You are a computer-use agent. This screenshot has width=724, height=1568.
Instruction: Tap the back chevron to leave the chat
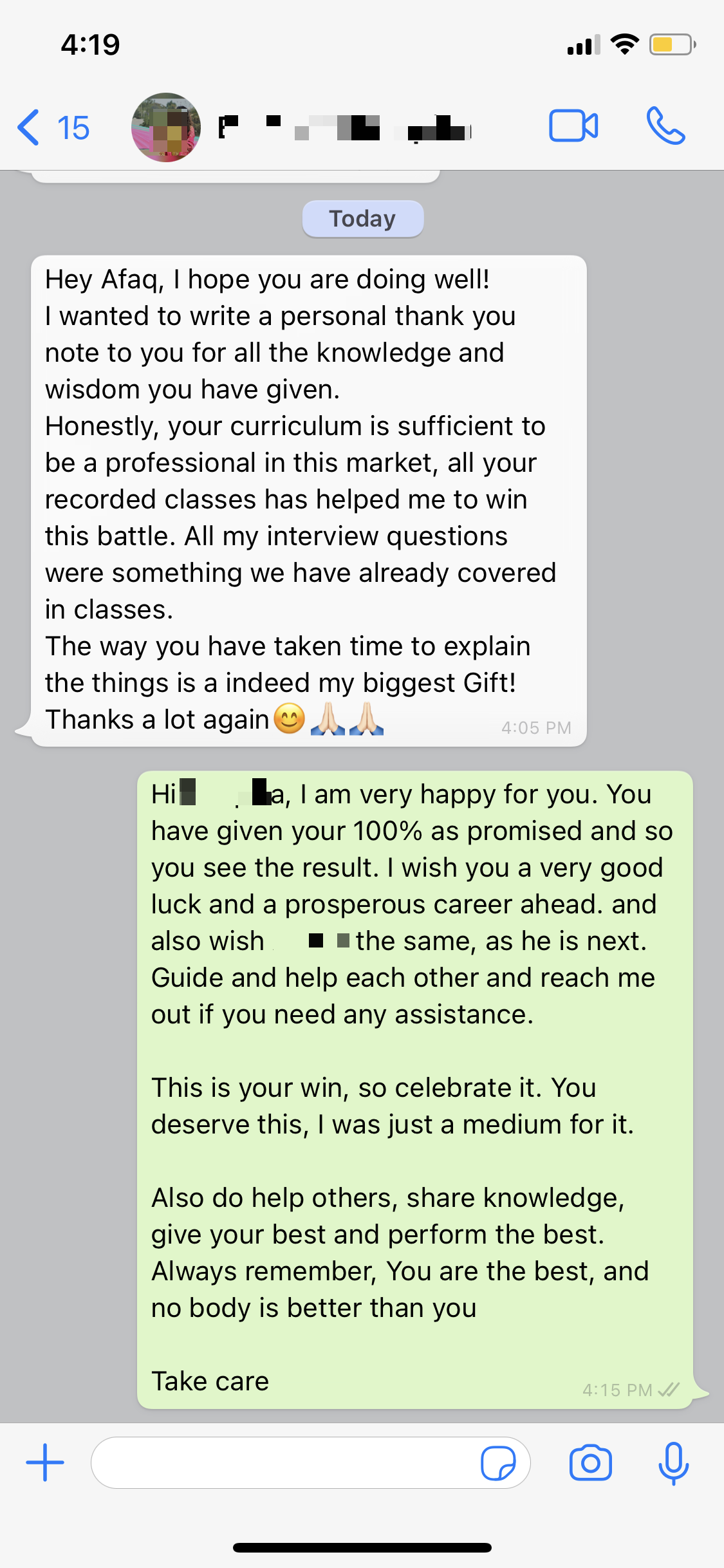tap(28, 127)
